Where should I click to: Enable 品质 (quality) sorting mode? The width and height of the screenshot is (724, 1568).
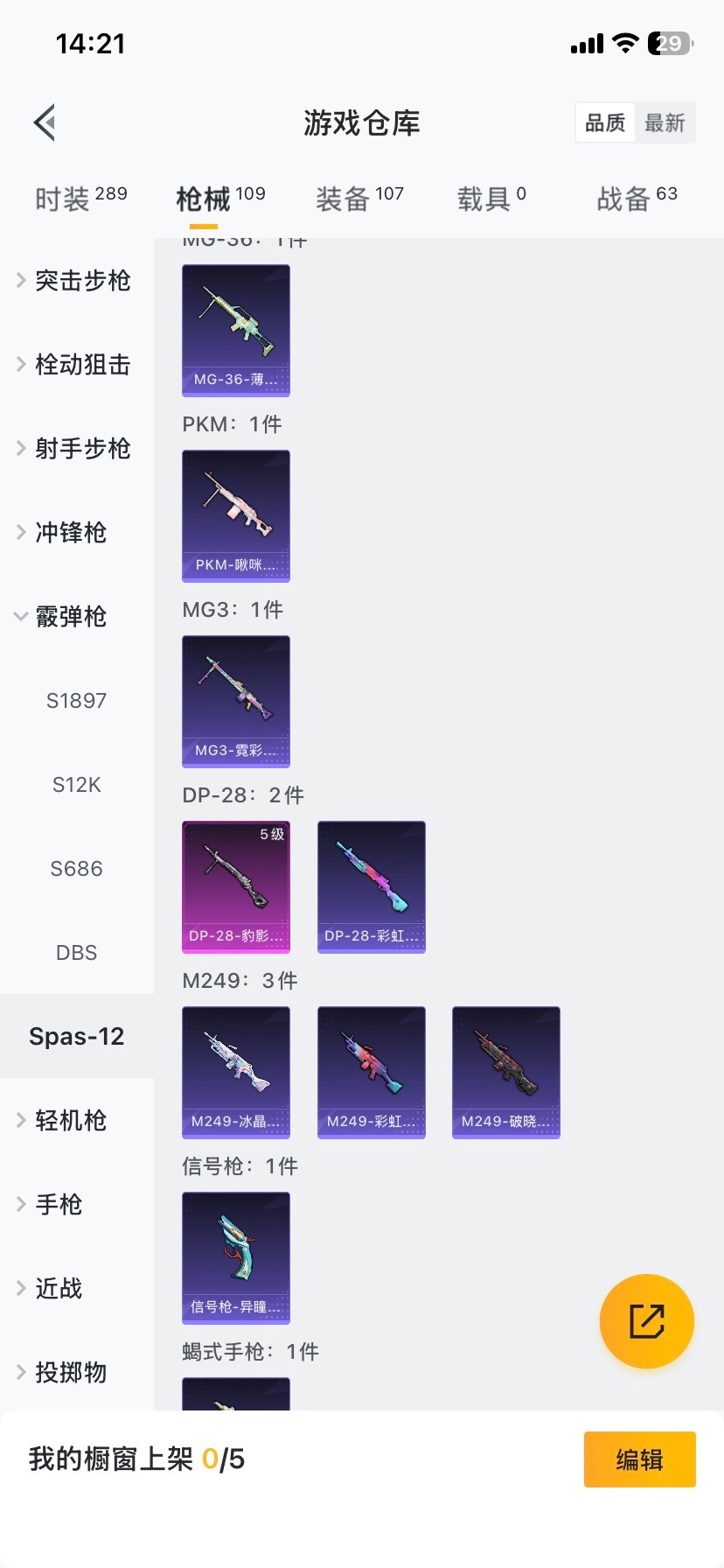tap(605, 122)
